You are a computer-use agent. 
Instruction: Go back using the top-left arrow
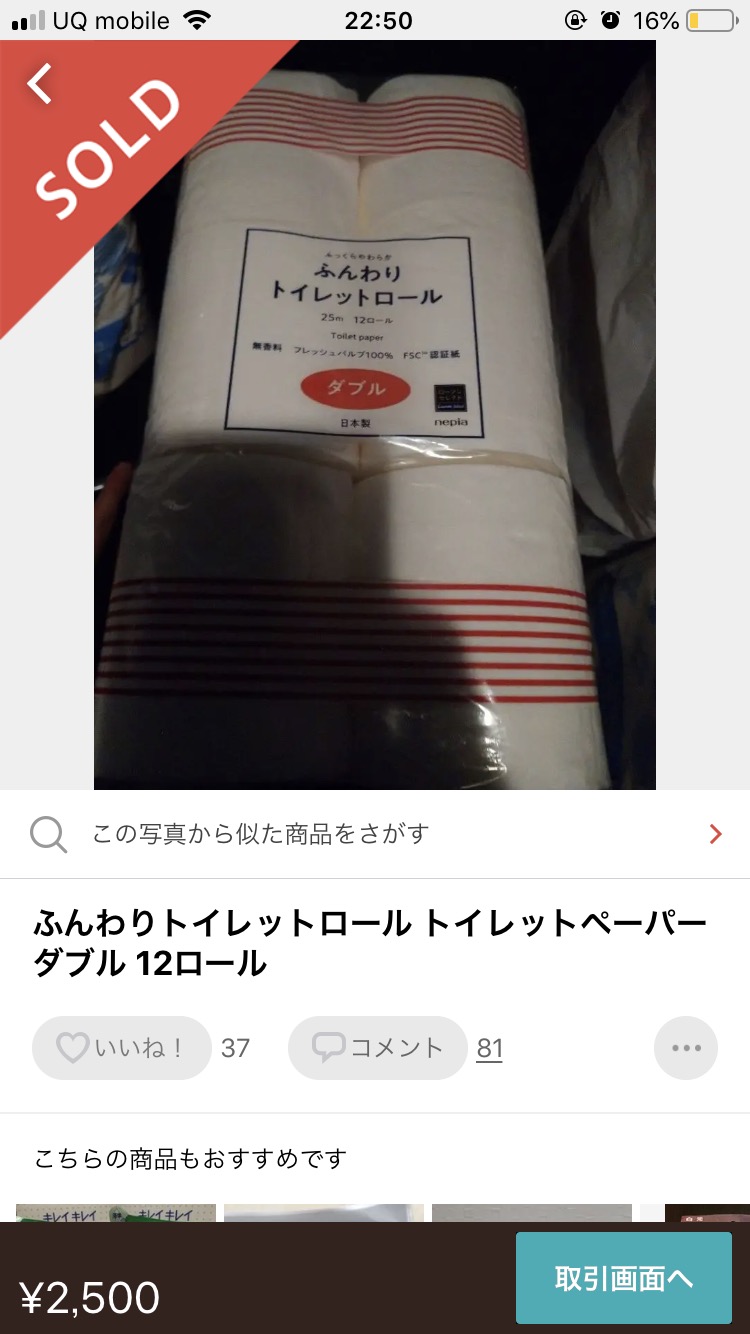39,84
